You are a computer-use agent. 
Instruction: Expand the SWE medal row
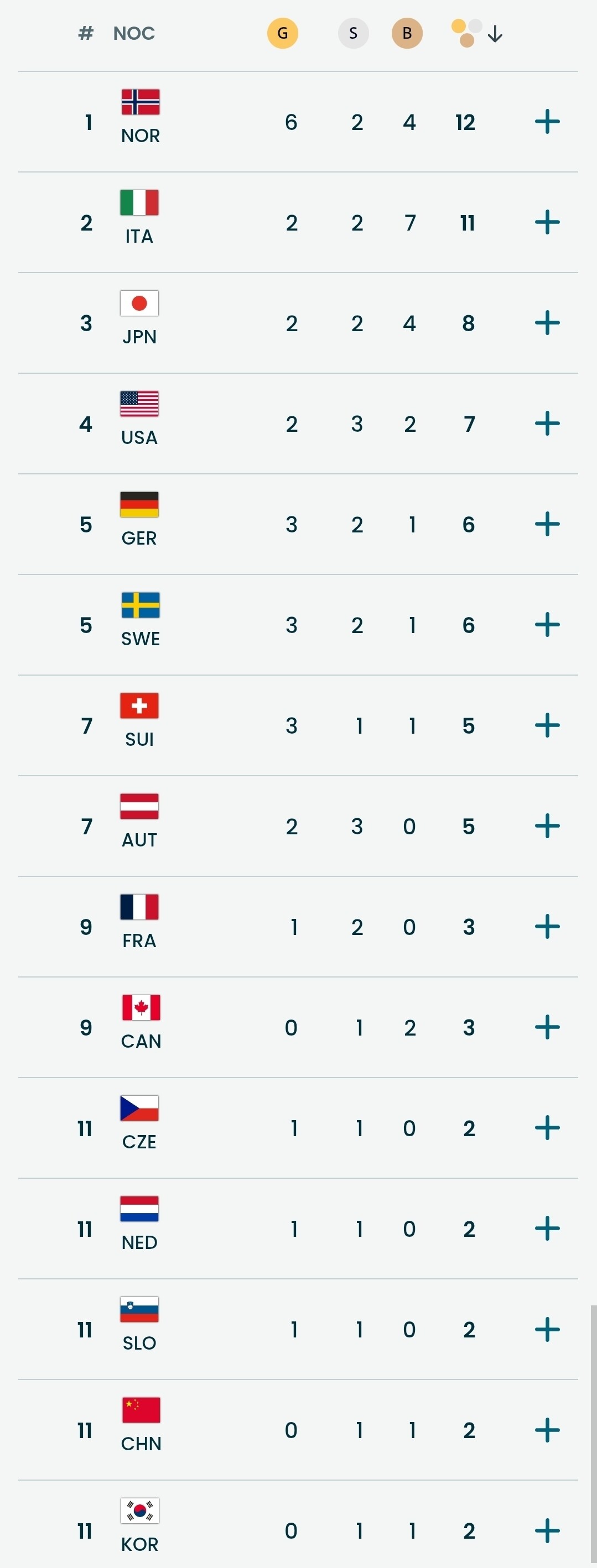pyautogui.click(x=547, y=625)
